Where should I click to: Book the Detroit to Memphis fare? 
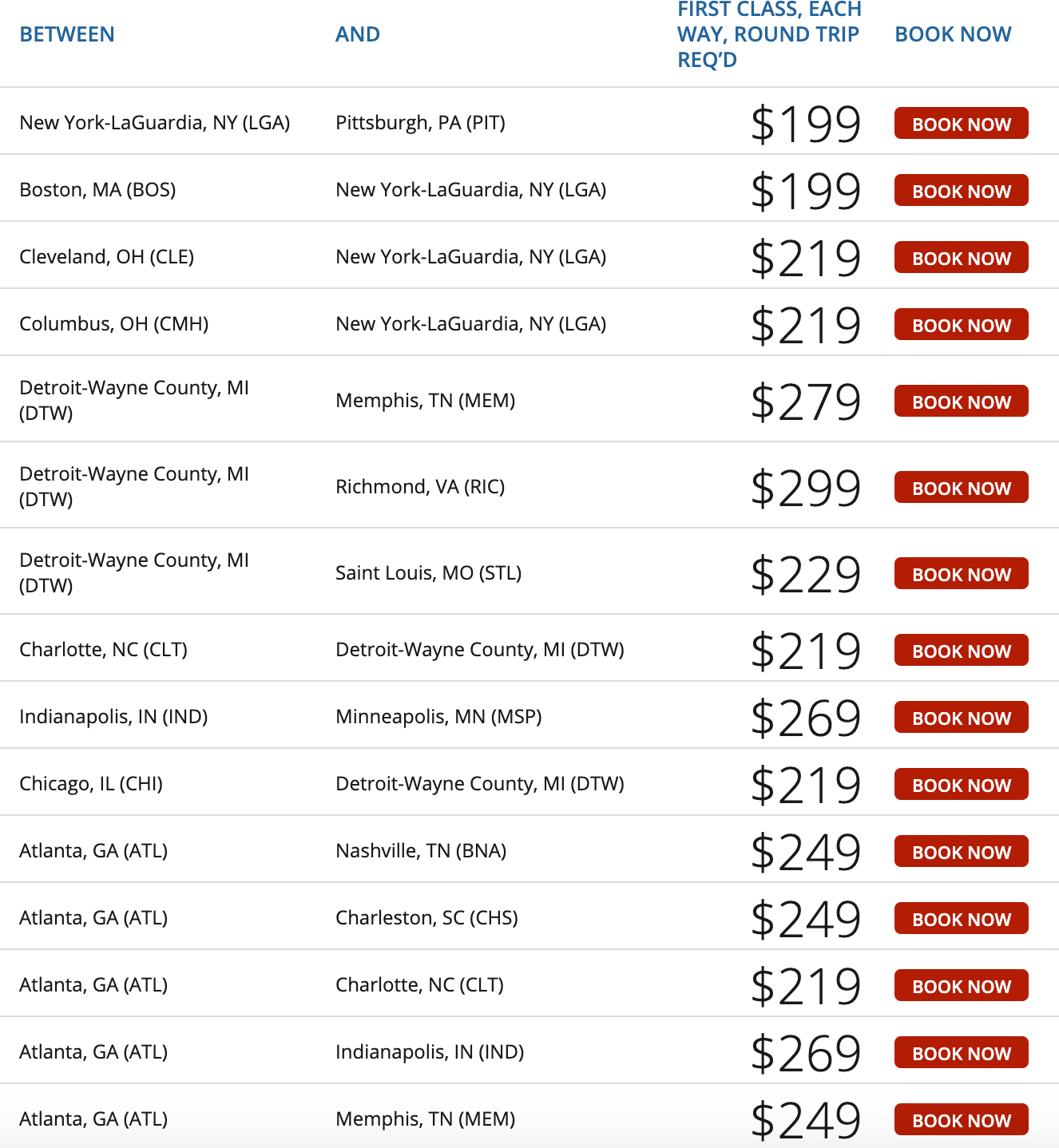click(961, 402)
